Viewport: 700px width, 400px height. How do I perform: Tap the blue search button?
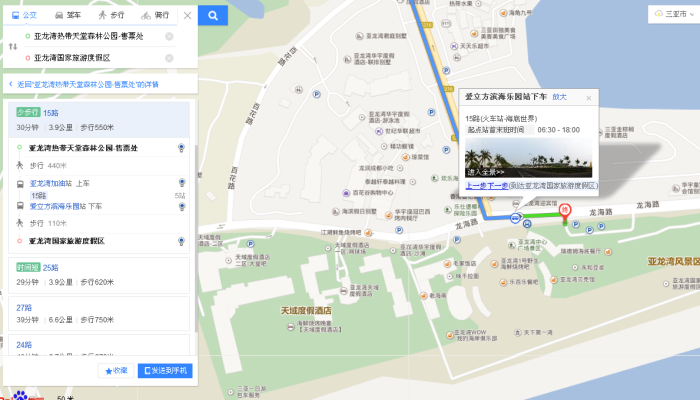(213, 16)
